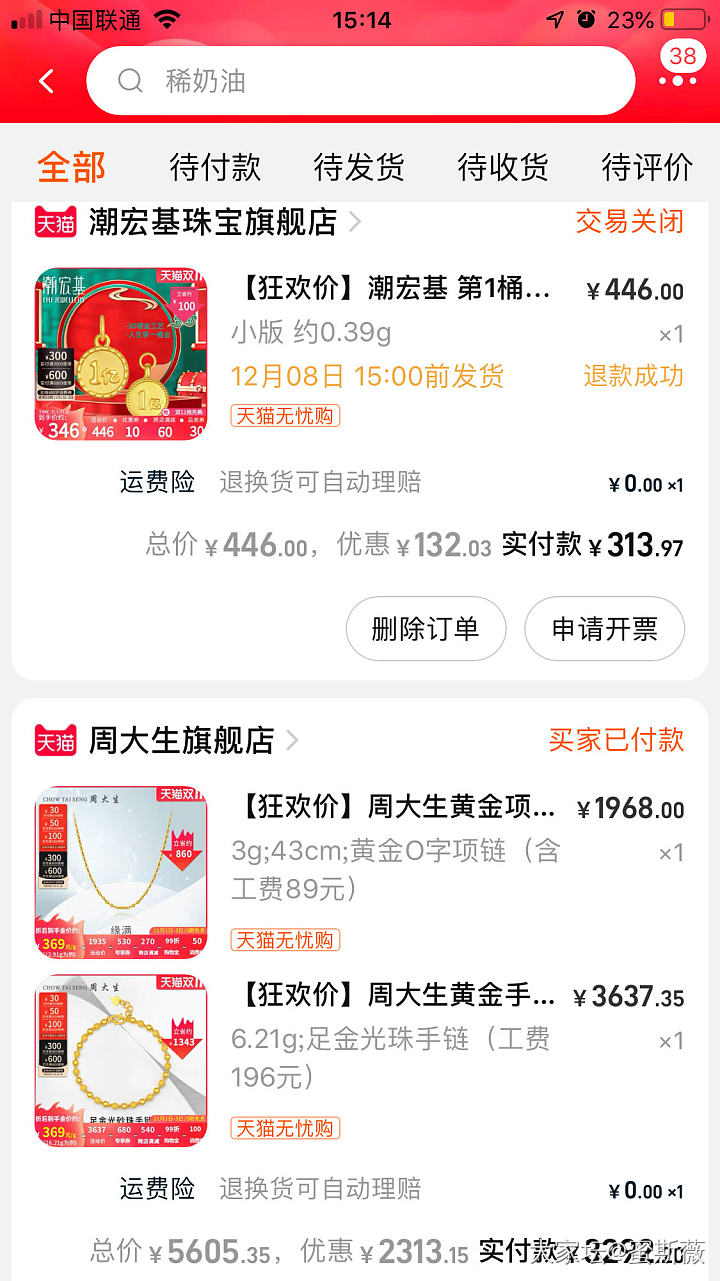The width and height of the screenshot is (720, 1281).
Task: View the 待评价 orders tab
Action: [647, 167]
